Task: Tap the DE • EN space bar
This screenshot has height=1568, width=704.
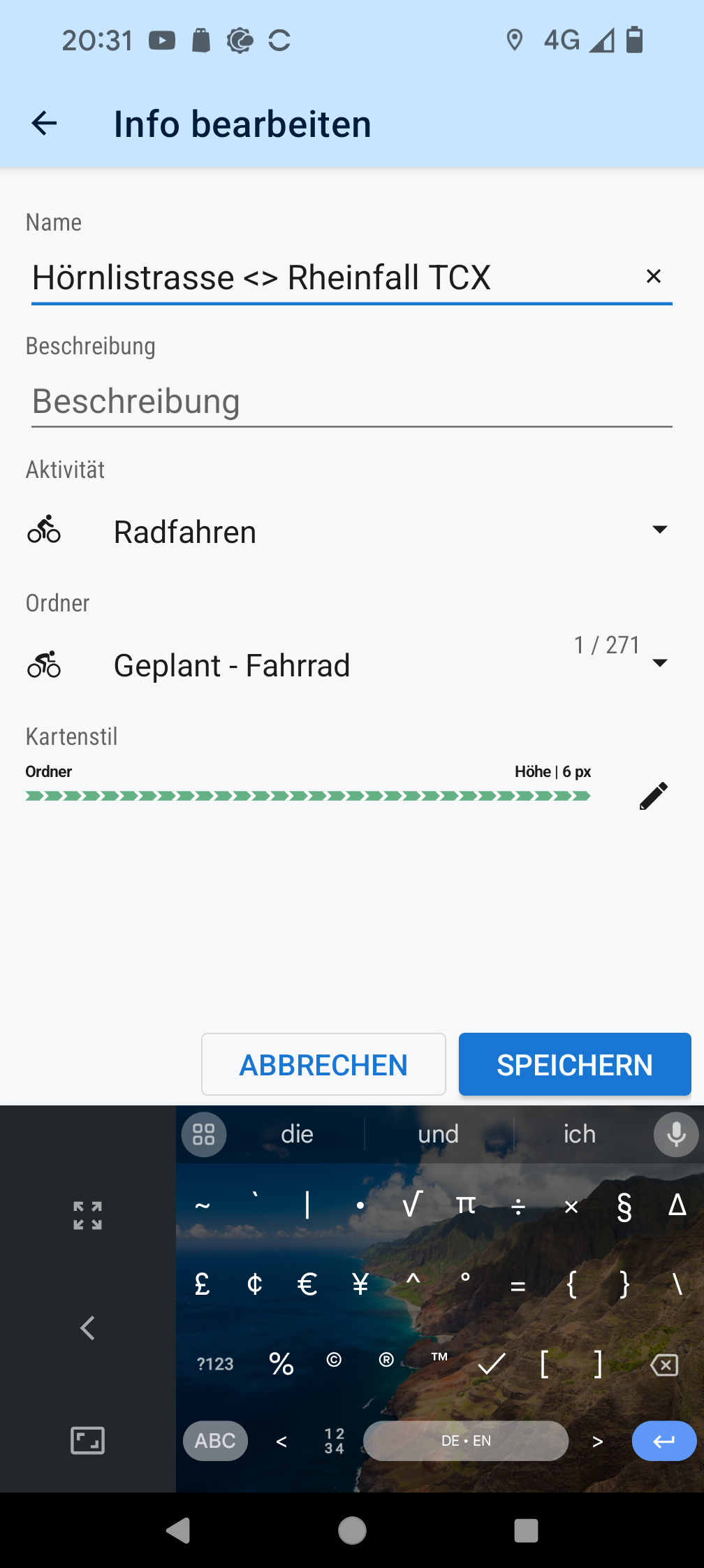Action: [466, 1441]
